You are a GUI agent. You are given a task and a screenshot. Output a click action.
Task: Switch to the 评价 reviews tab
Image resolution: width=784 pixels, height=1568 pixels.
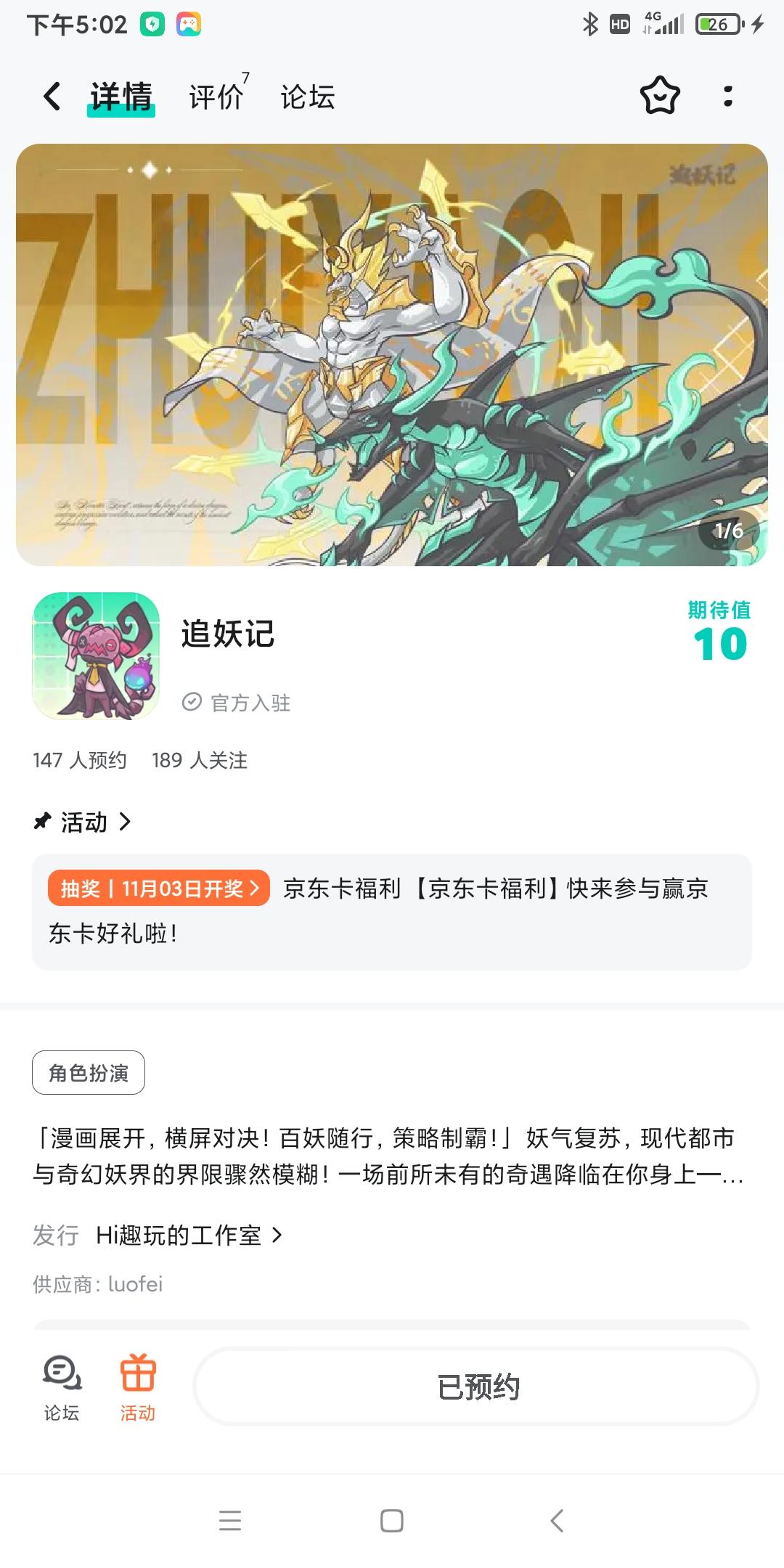pos(215,95)
